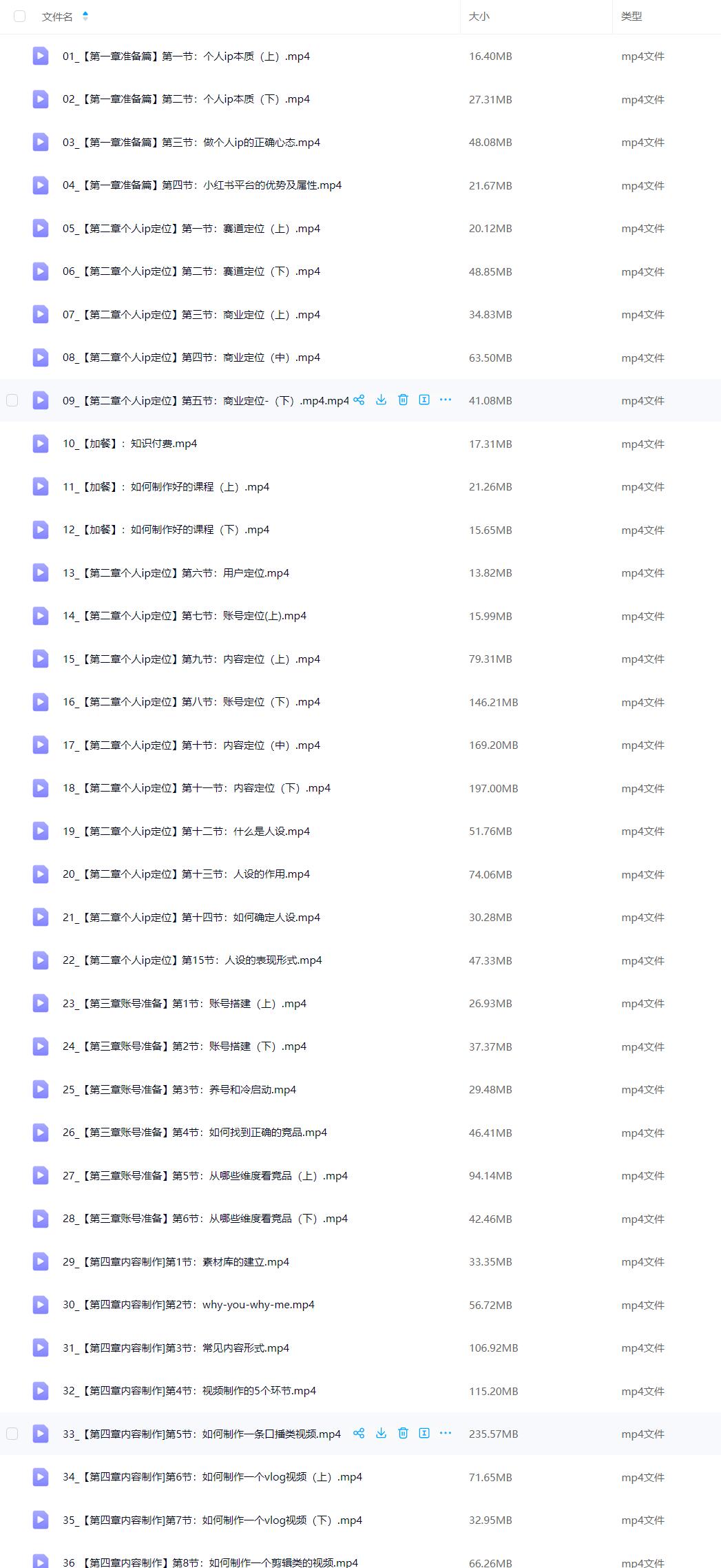Open 10【加餐】知识付费.mp4
The width and height of the screenshot is (721, 1568).
(129, 444)
